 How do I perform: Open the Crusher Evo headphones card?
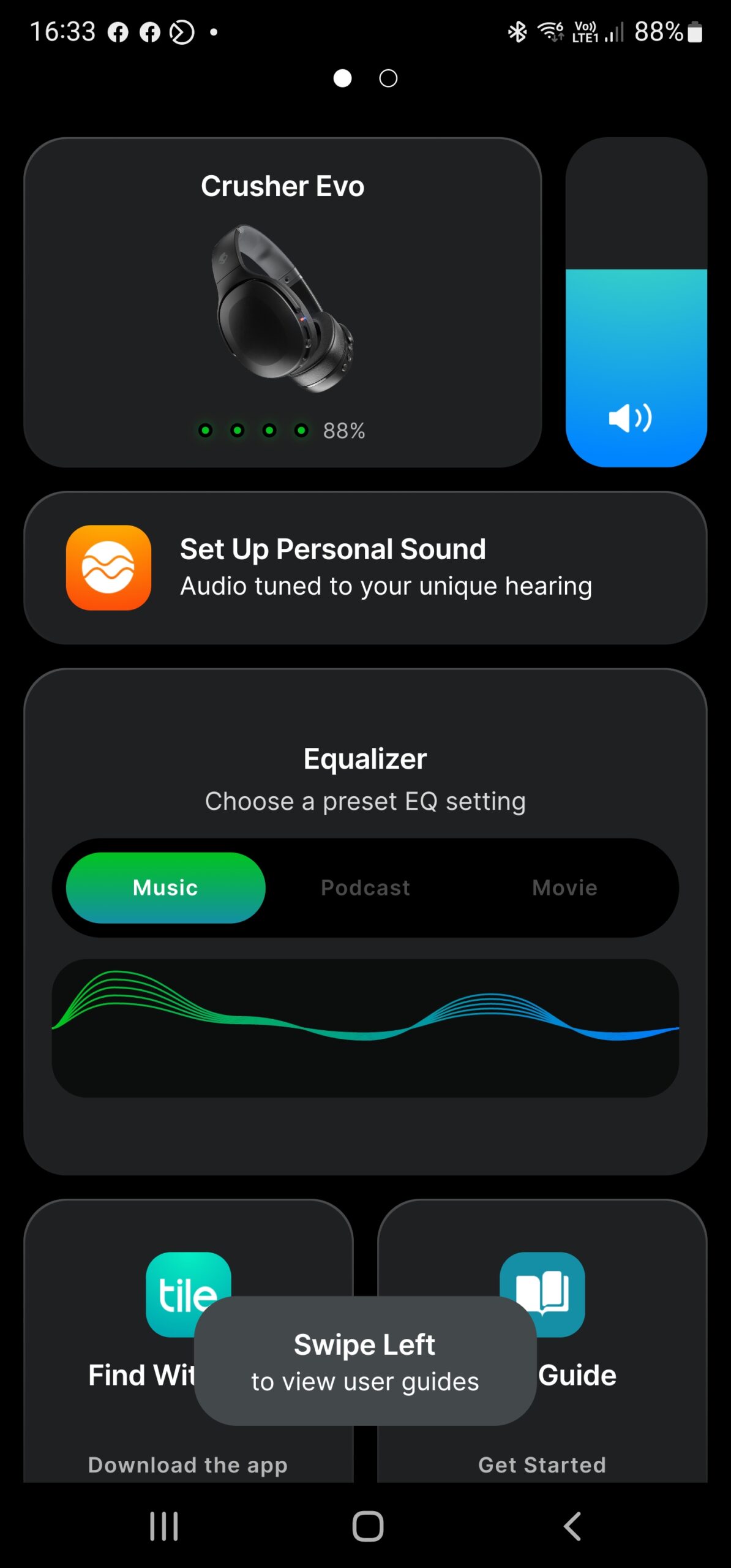coord(282,302)
